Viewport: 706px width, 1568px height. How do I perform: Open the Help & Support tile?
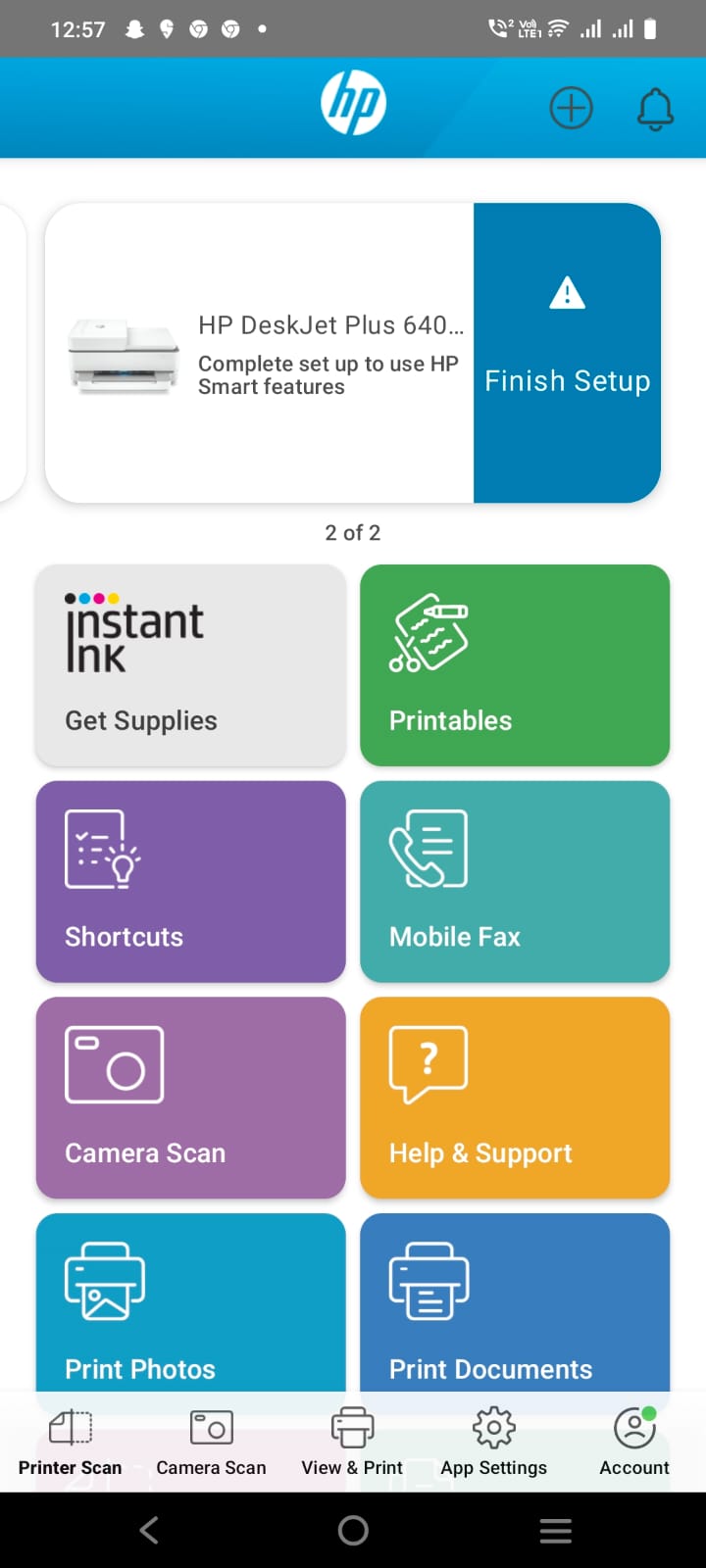pos(515,1098)
